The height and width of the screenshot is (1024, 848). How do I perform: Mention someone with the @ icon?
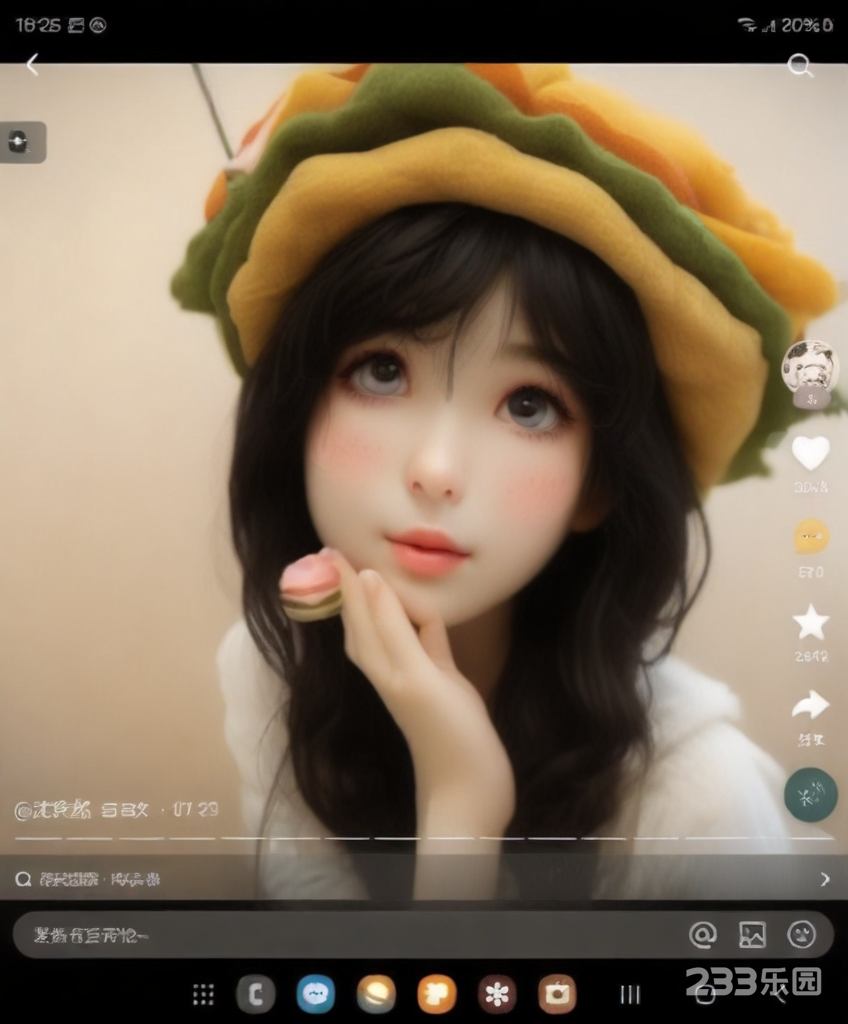(703, 935)
